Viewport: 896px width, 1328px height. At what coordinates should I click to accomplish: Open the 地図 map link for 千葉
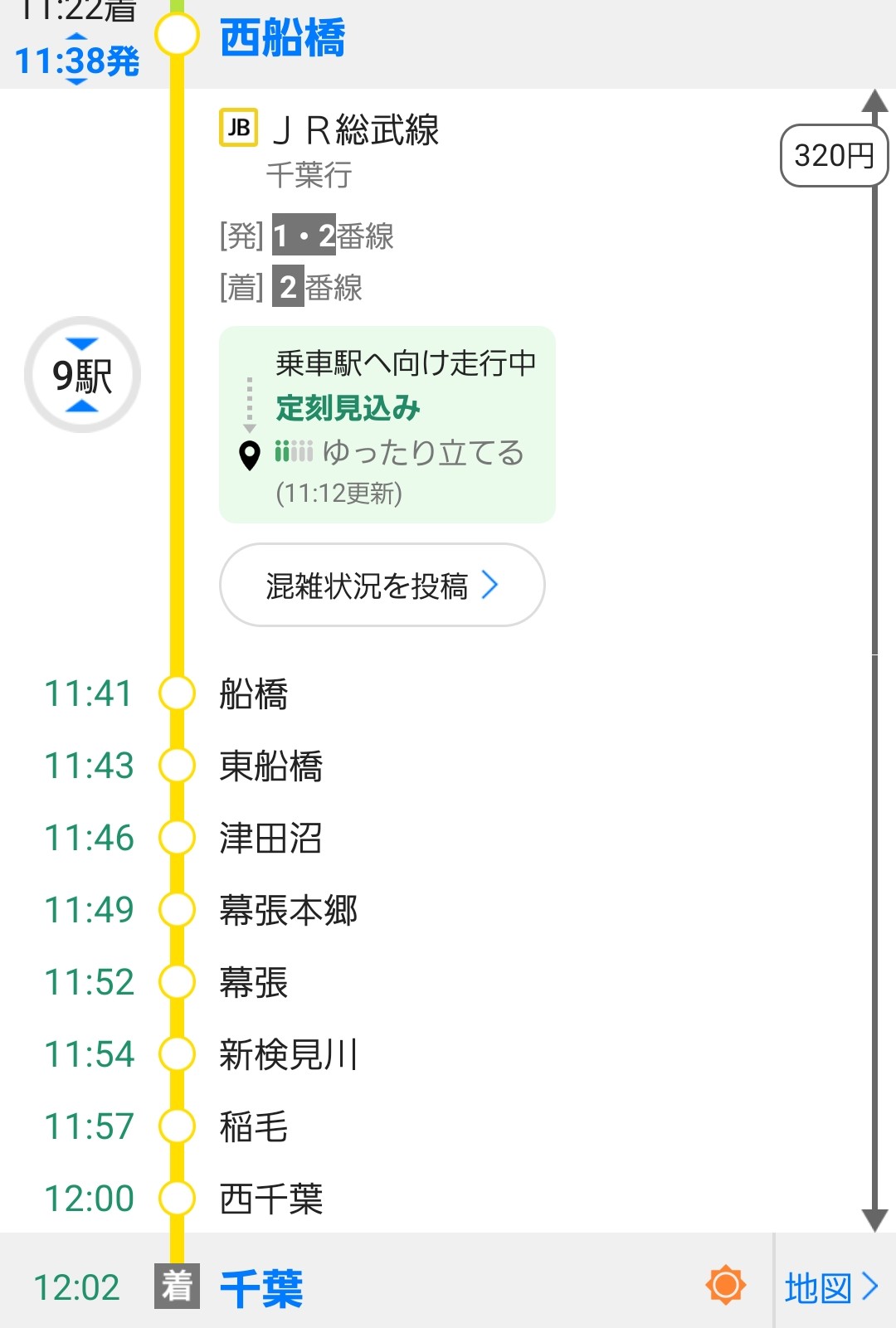point(831,1288)
